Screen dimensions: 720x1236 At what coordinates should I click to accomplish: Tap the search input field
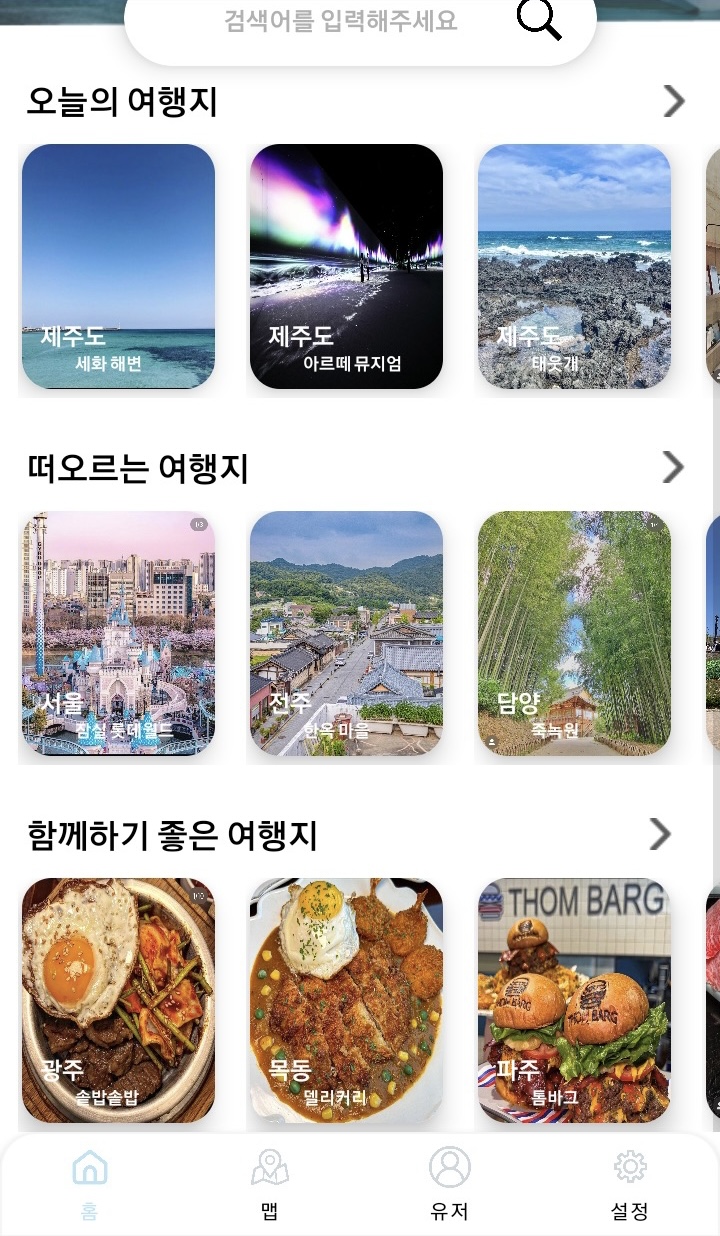coord(340,23)
